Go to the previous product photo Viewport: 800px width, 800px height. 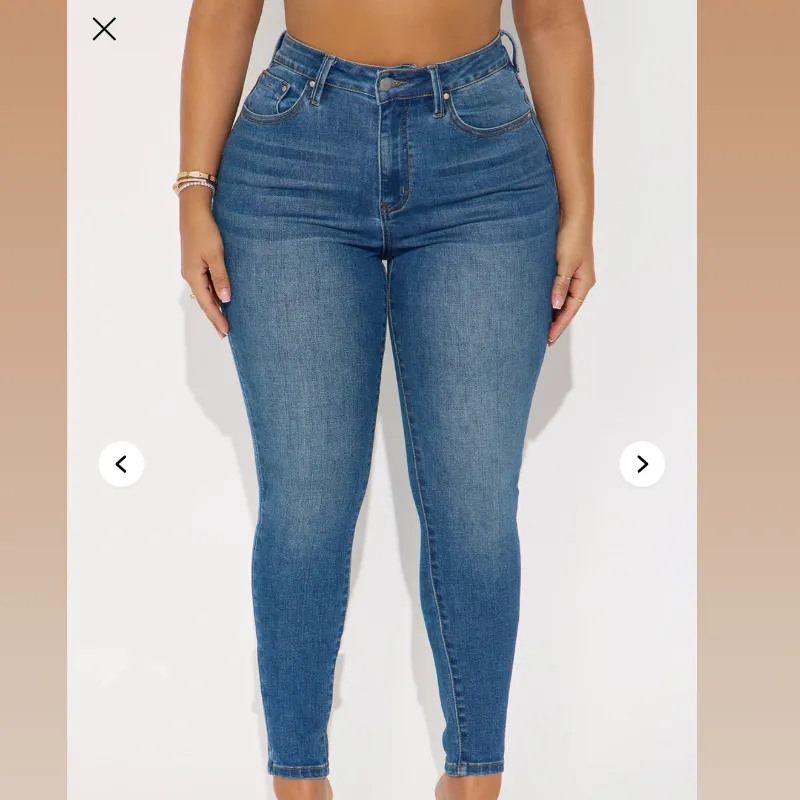tap(121, 464)
